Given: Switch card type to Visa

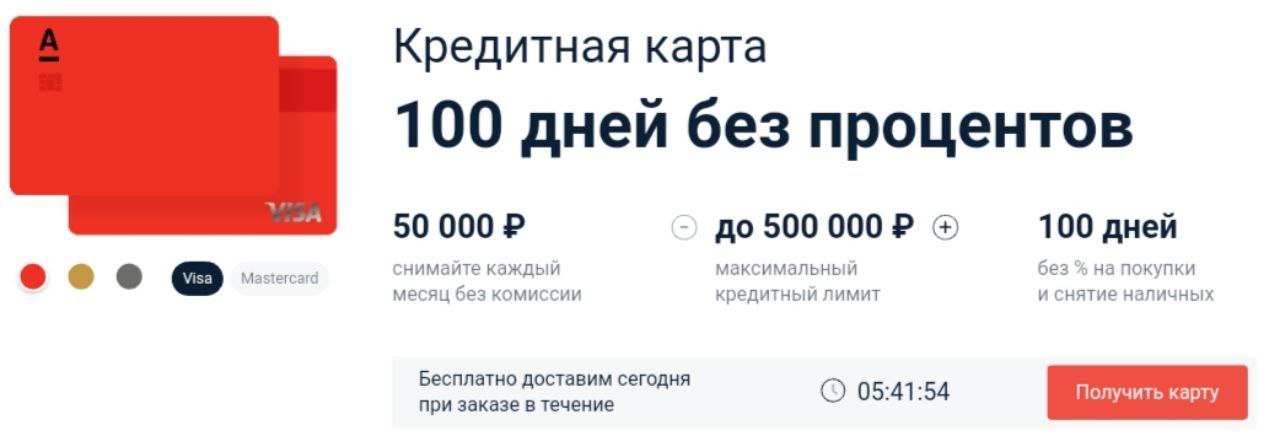Looking at the screenshot, I should 197,278.
